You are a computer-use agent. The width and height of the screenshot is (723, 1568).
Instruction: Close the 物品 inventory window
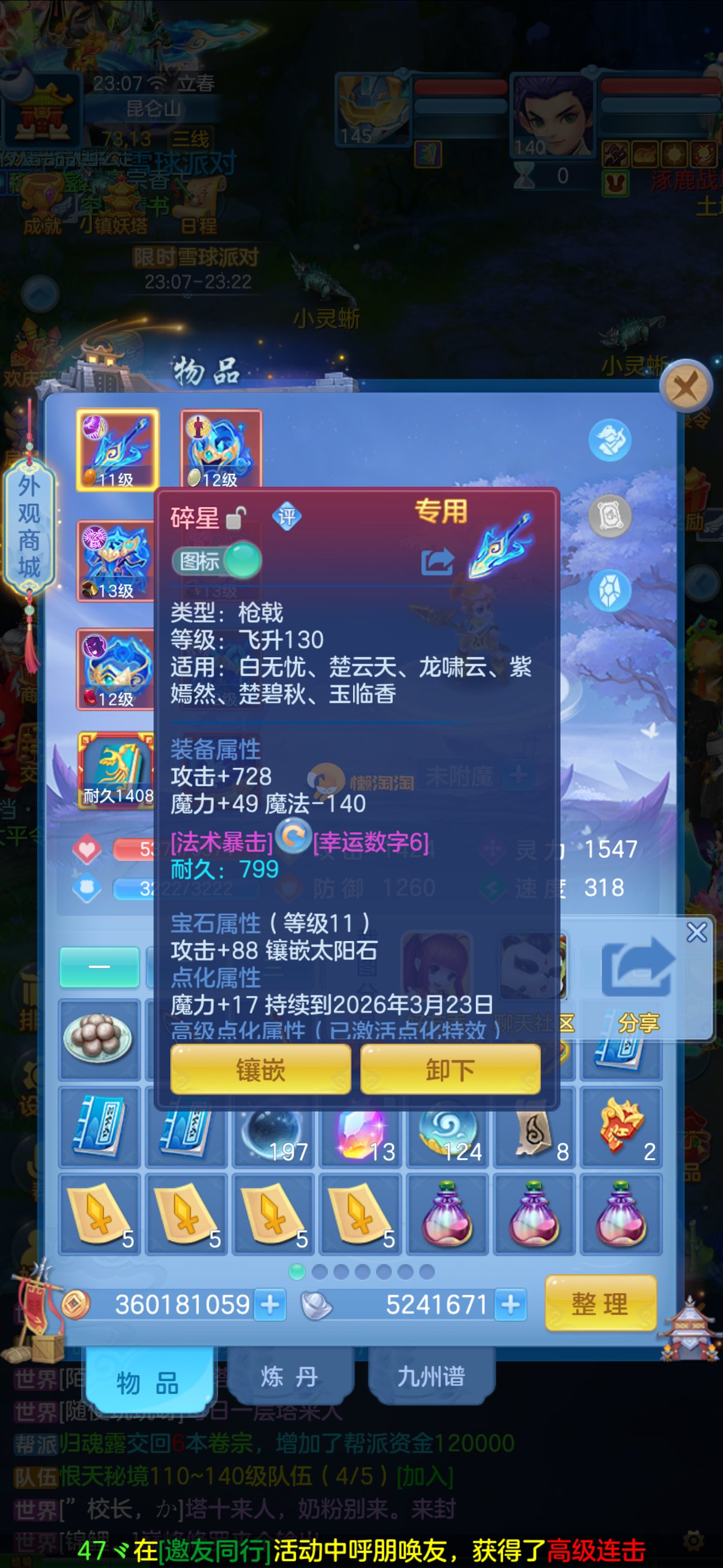[x=686, y=386]
